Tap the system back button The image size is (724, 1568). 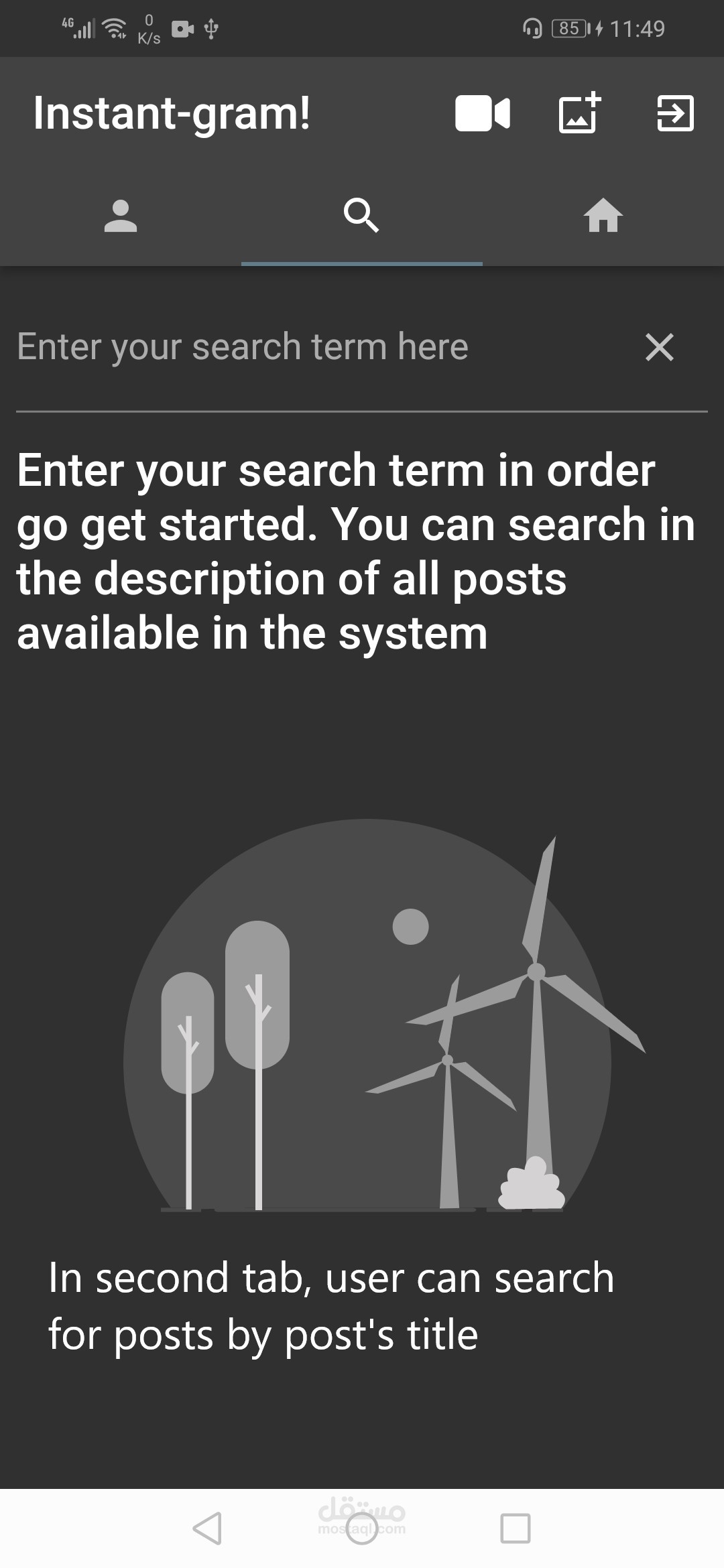(207, 1528)
